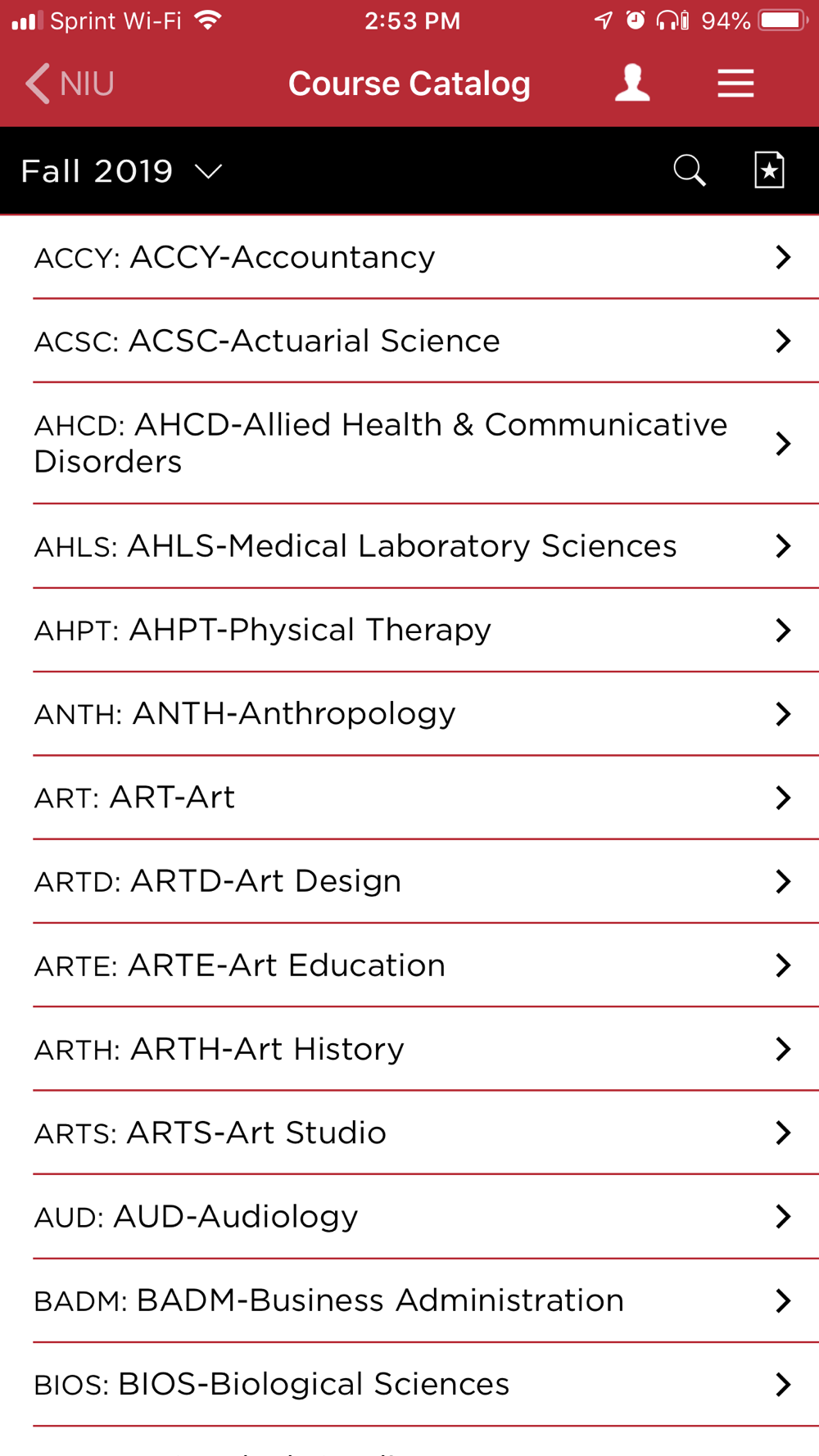
Task: Open ARTD-Art Design courses
Action: coord(409,881)
